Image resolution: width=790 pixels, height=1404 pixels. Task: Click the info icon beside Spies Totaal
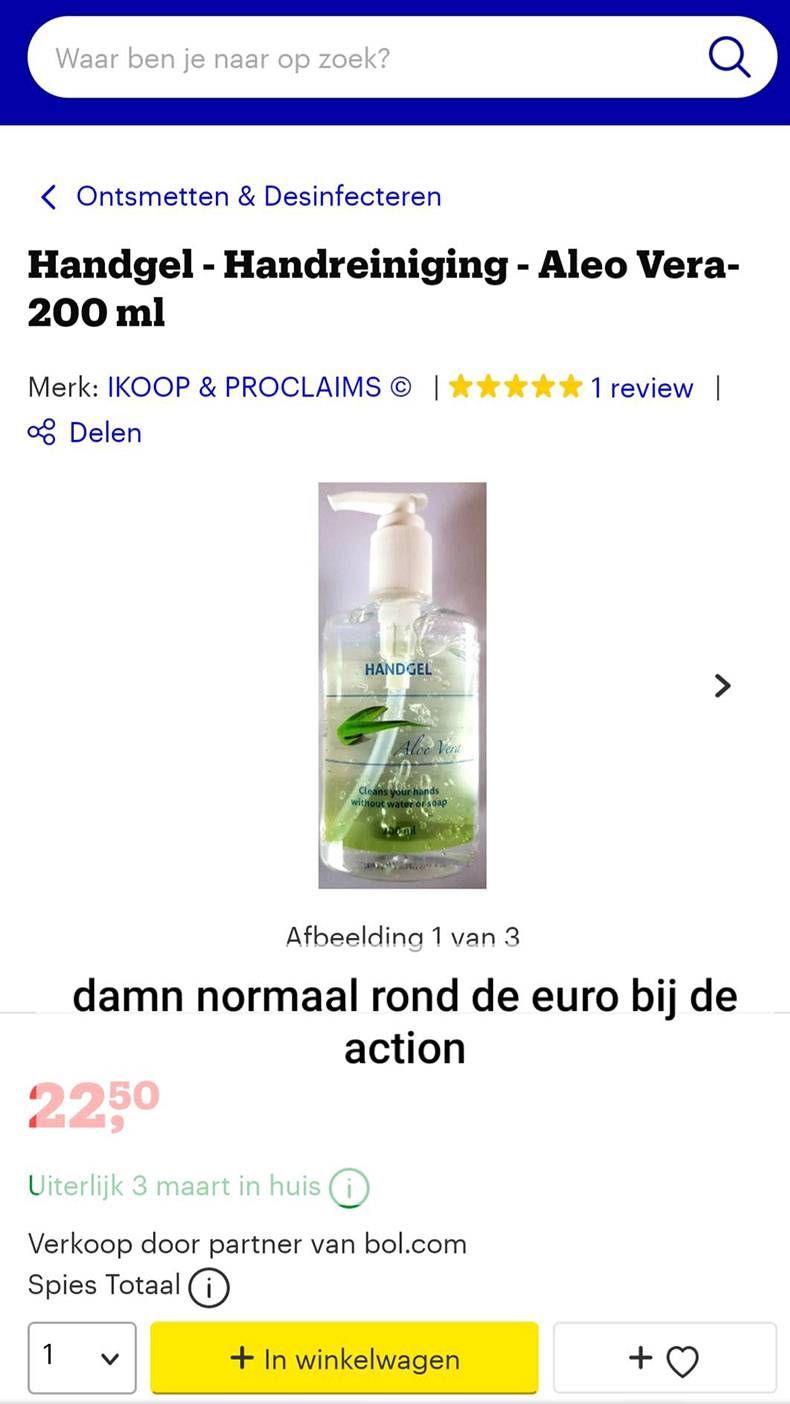[208, 1287]
